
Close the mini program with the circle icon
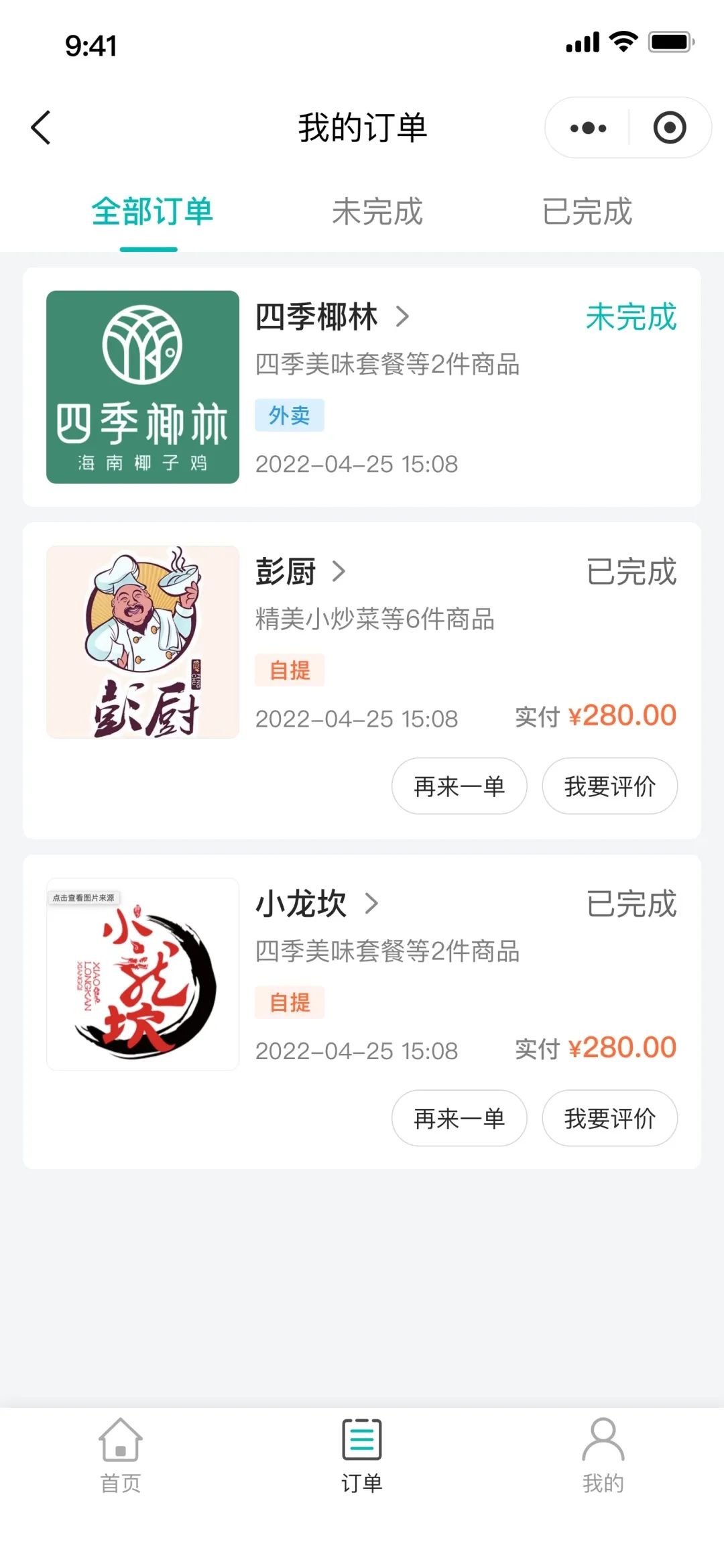669,128
